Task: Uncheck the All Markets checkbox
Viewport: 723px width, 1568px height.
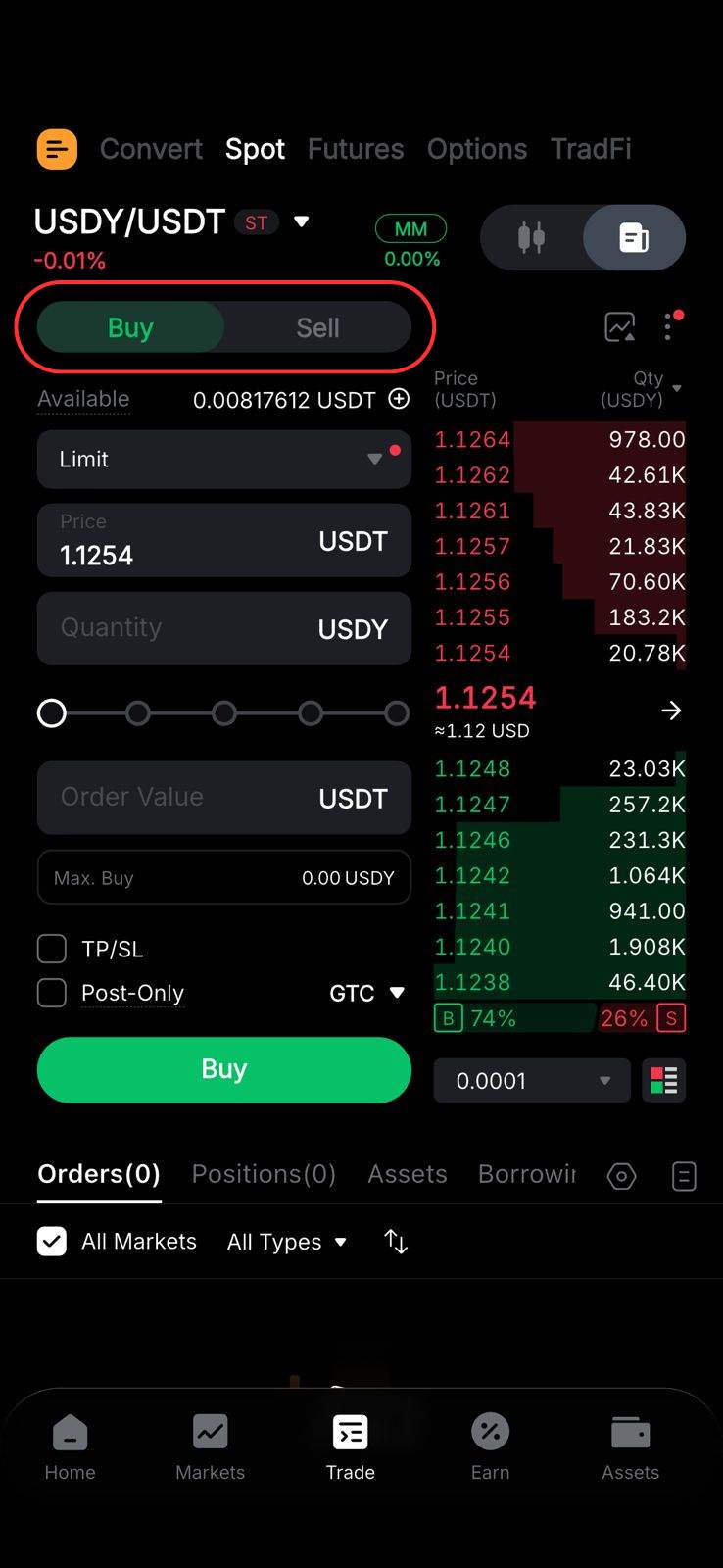Action: tap(51, 1241)
